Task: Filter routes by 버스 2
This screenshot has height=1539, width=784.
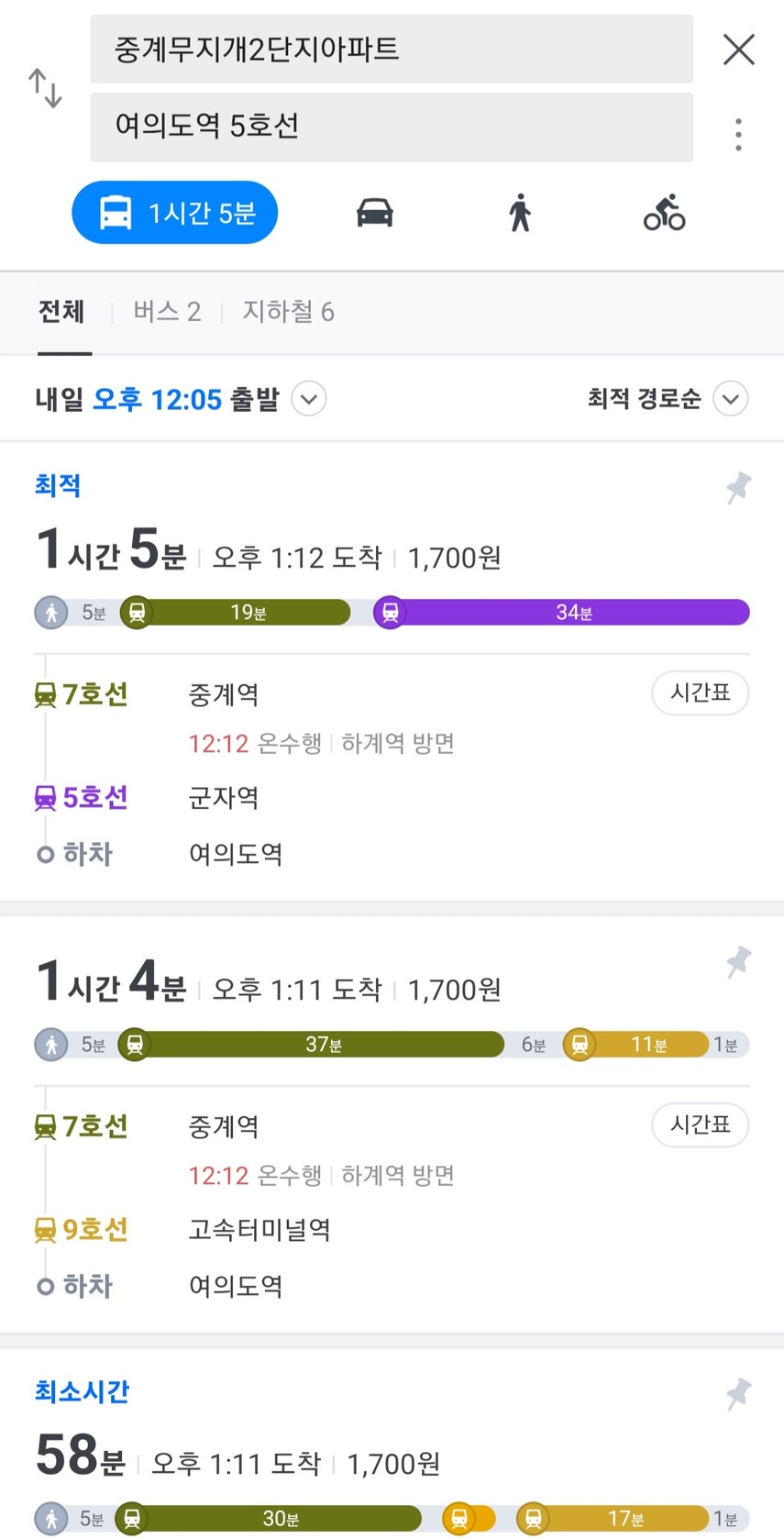Action: click(167, 312)
